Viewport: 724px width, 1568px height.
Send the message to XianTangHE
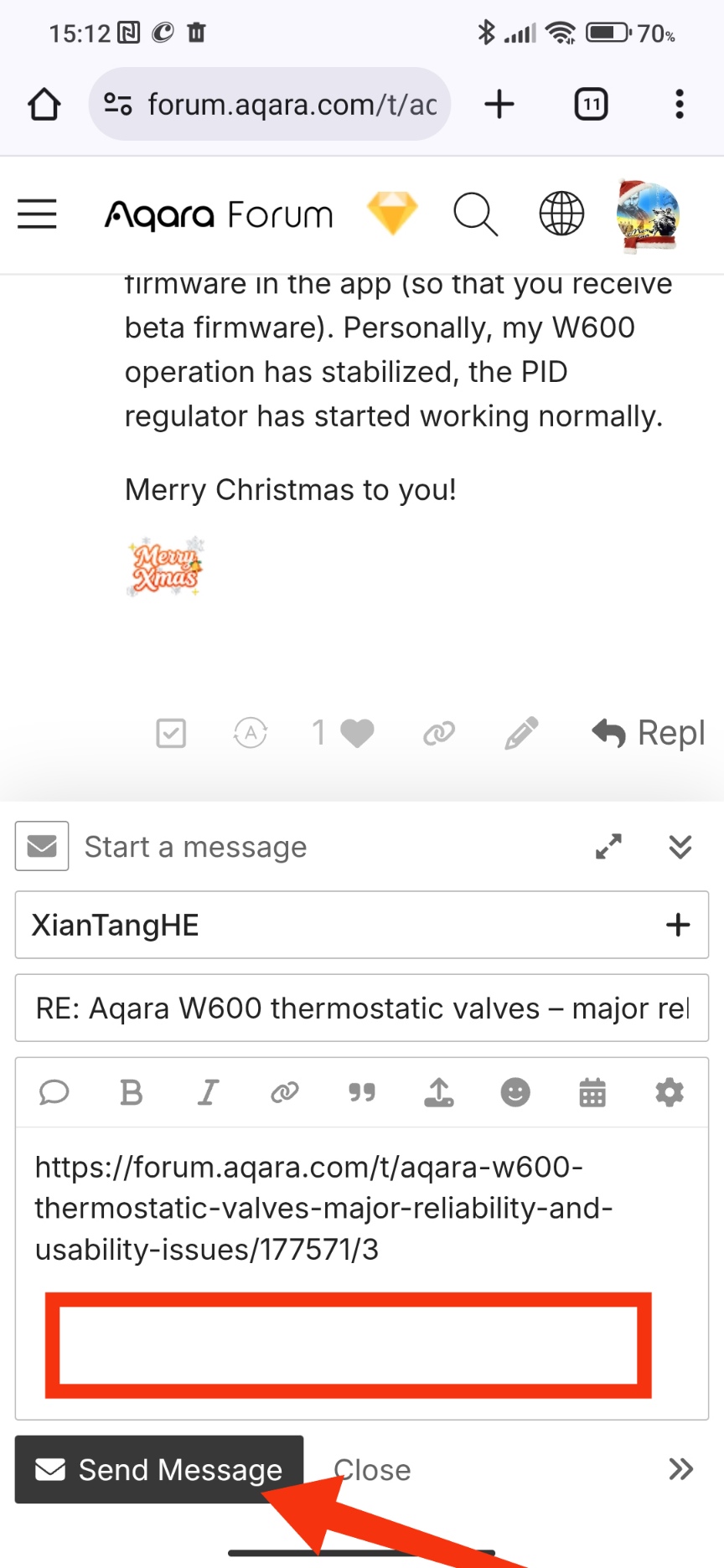(159, 1470)
